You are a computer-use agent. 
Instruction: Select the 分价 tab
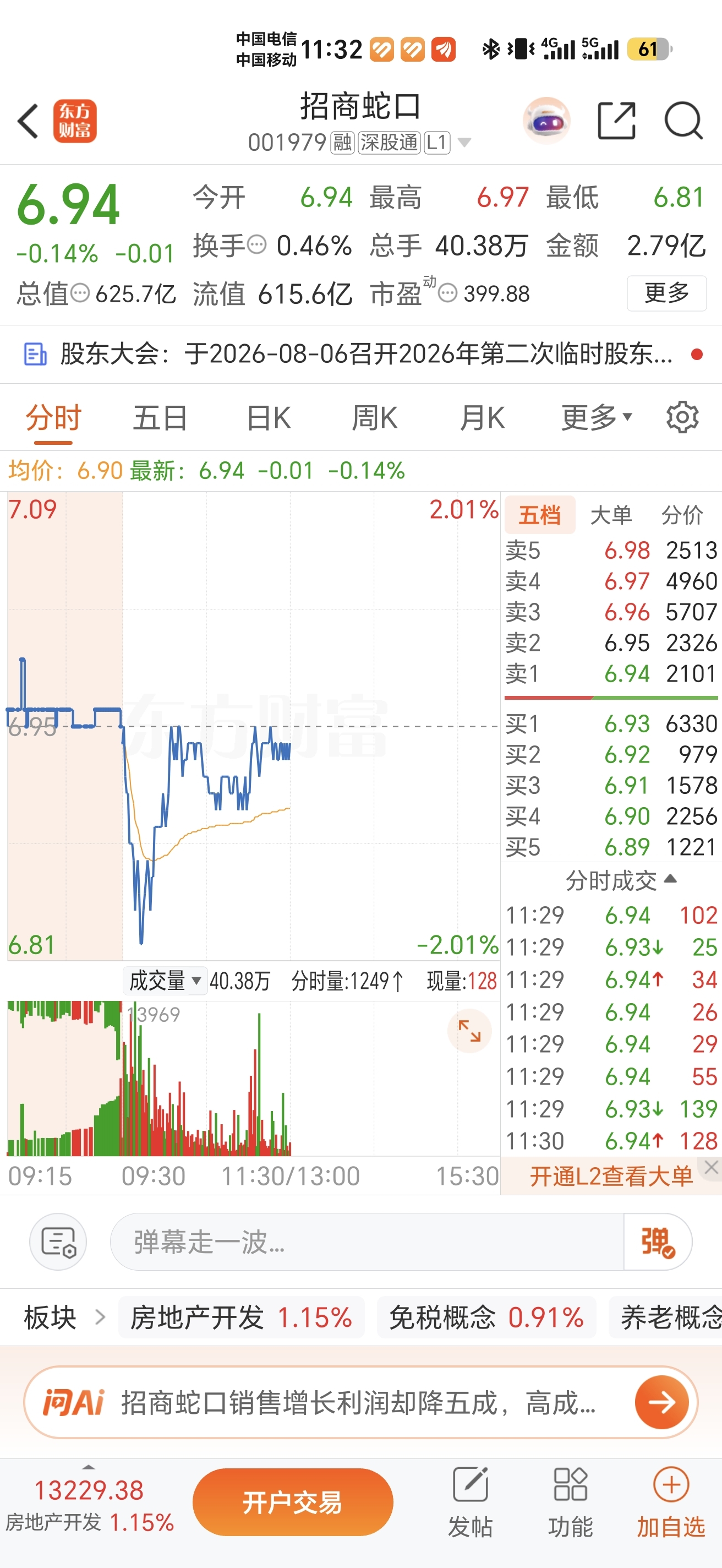682,515
